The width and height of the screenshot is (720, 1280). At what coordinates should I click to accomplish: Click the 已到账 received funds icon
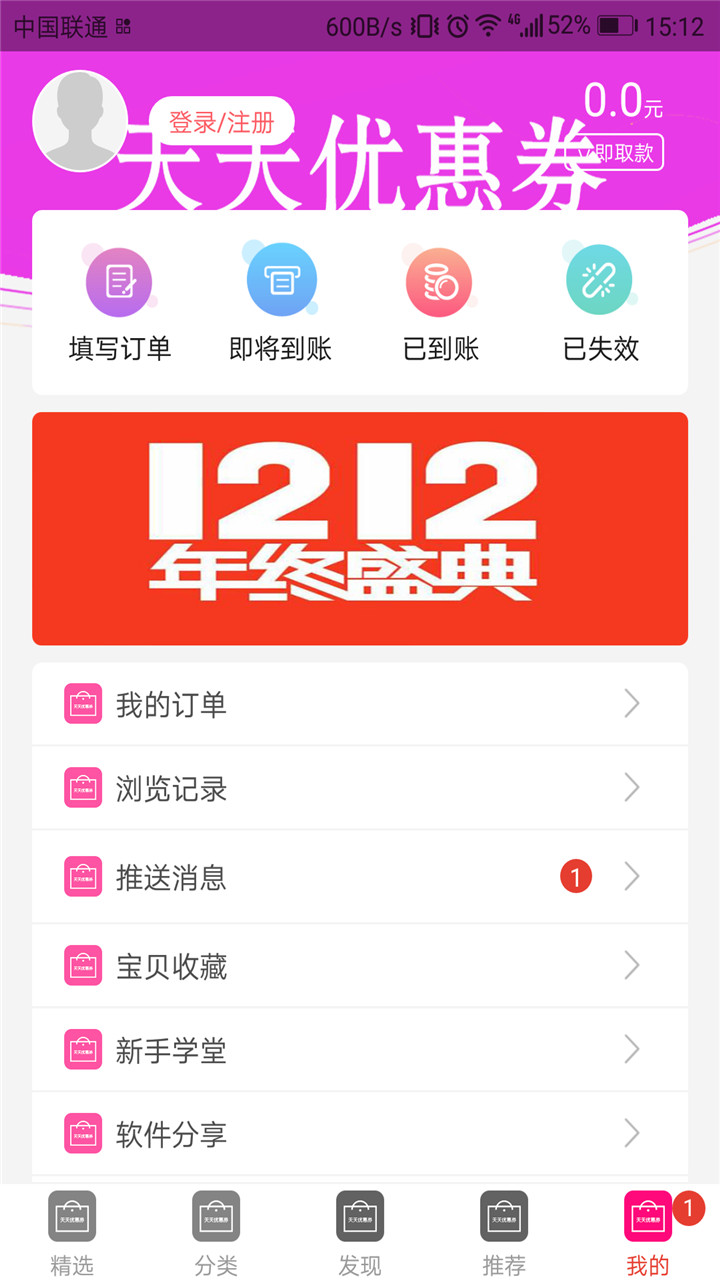(439, 280)
